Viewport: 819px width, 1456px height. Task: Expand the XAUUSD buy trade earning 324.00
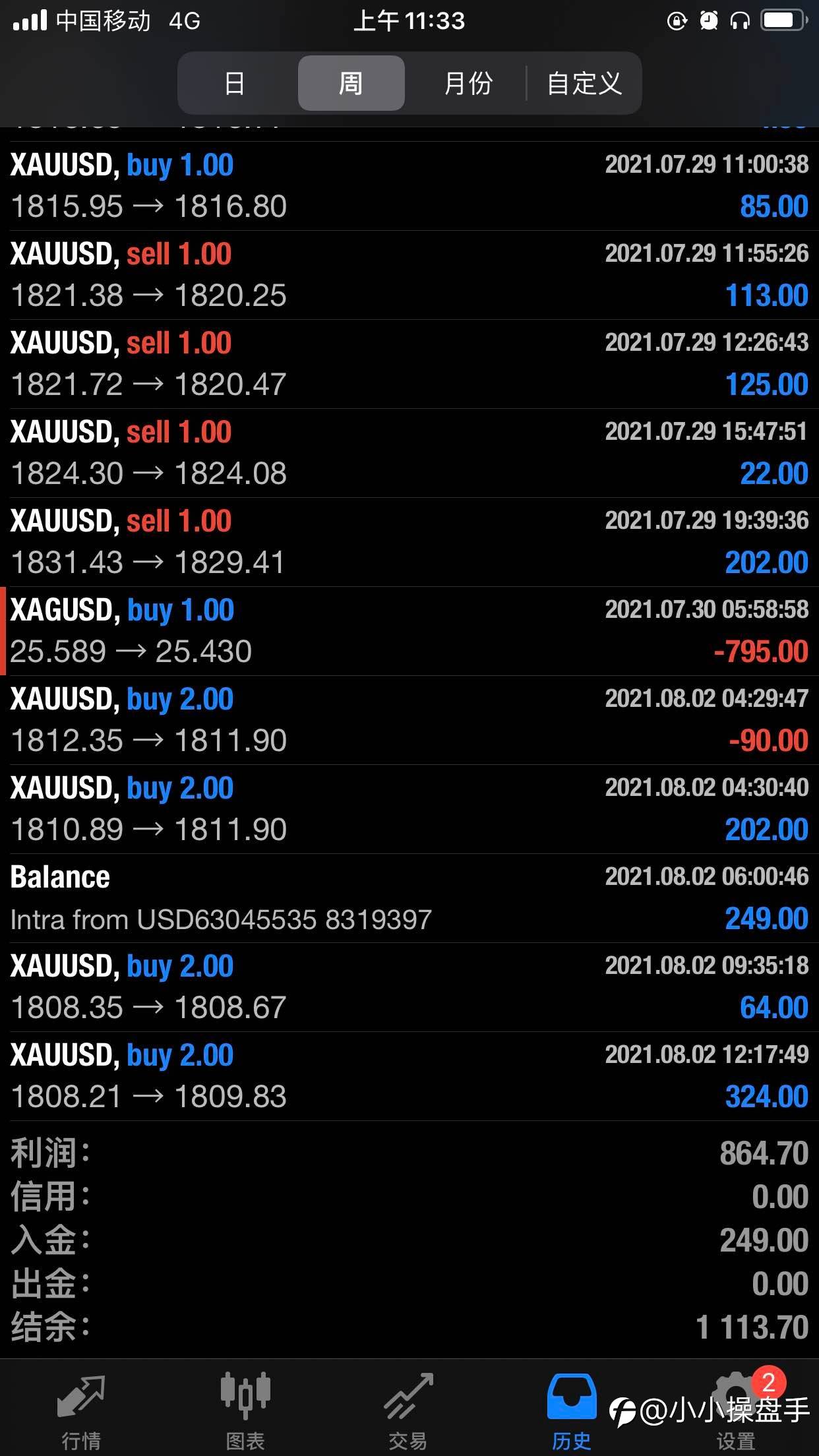[409, 1076]
